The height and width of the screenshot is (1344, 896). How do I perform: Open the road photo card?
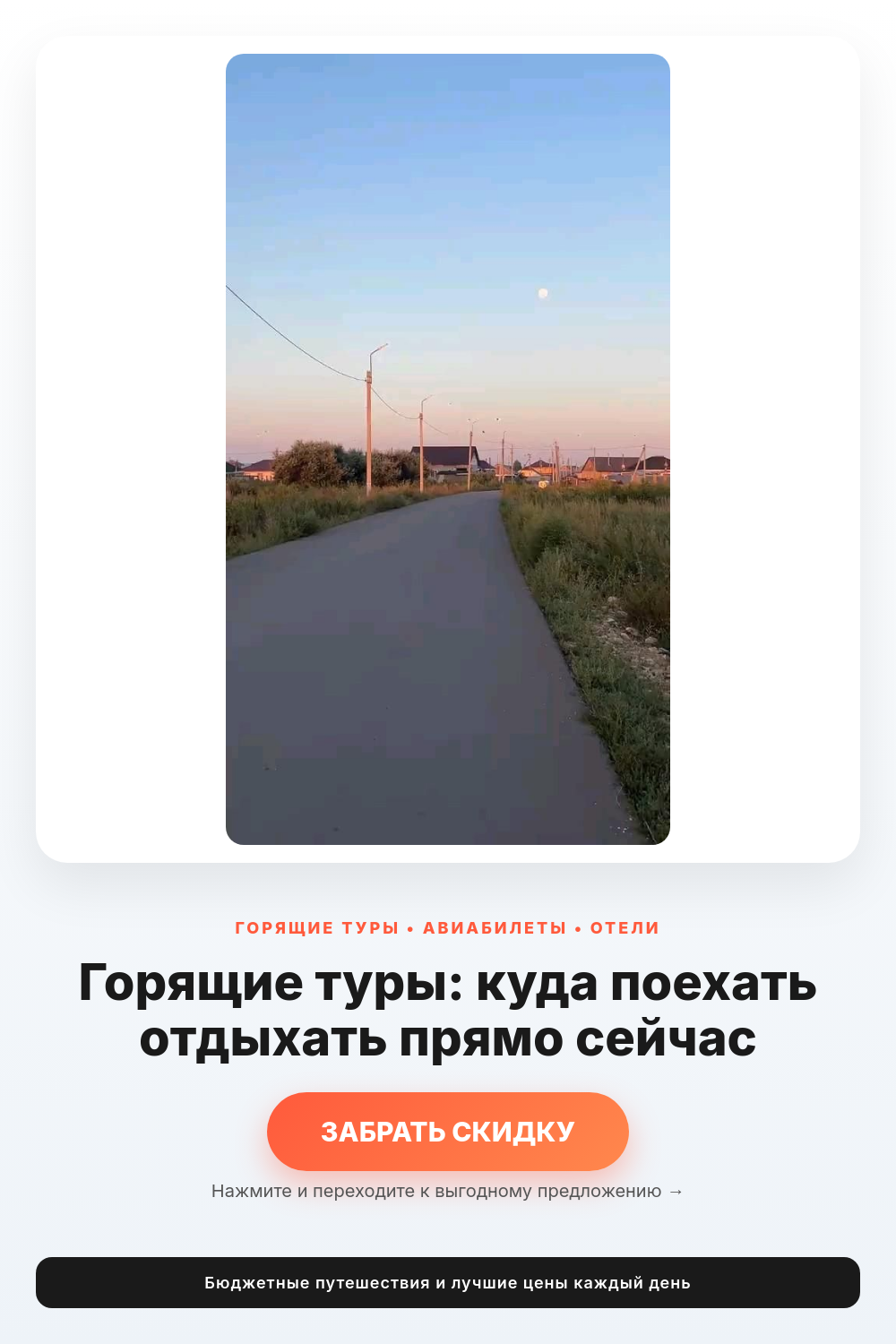448,449
